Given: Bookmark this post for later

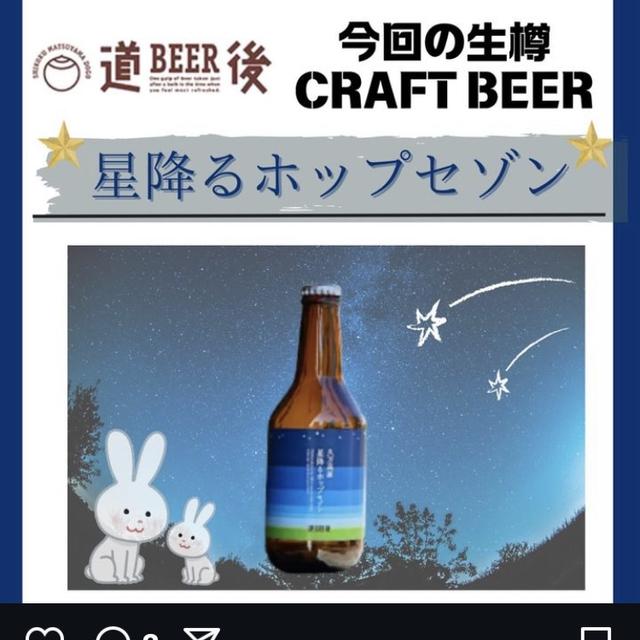Looking at the screenshot, I should [x=596, y=634].
